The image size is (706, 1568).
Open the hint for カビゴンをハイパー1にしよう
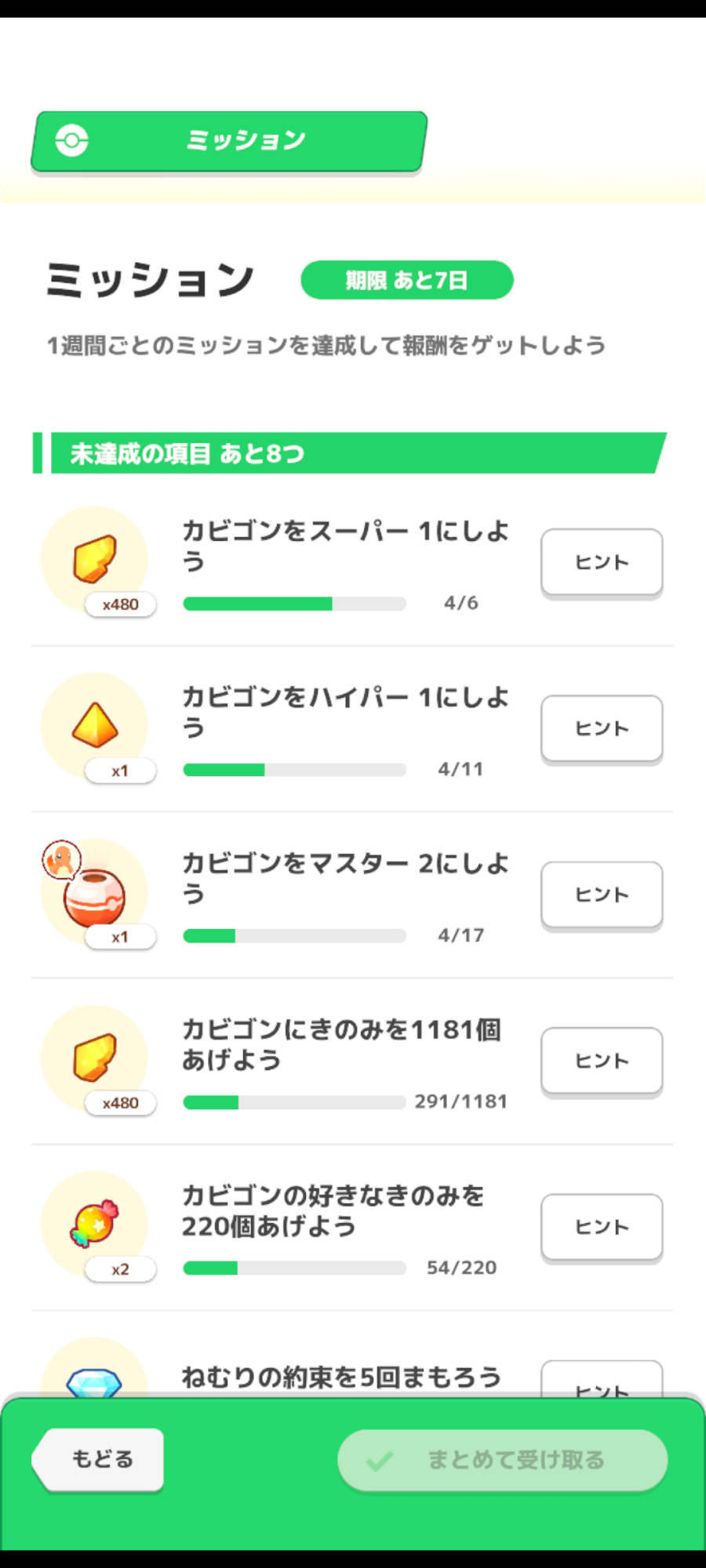pos(602,728)
